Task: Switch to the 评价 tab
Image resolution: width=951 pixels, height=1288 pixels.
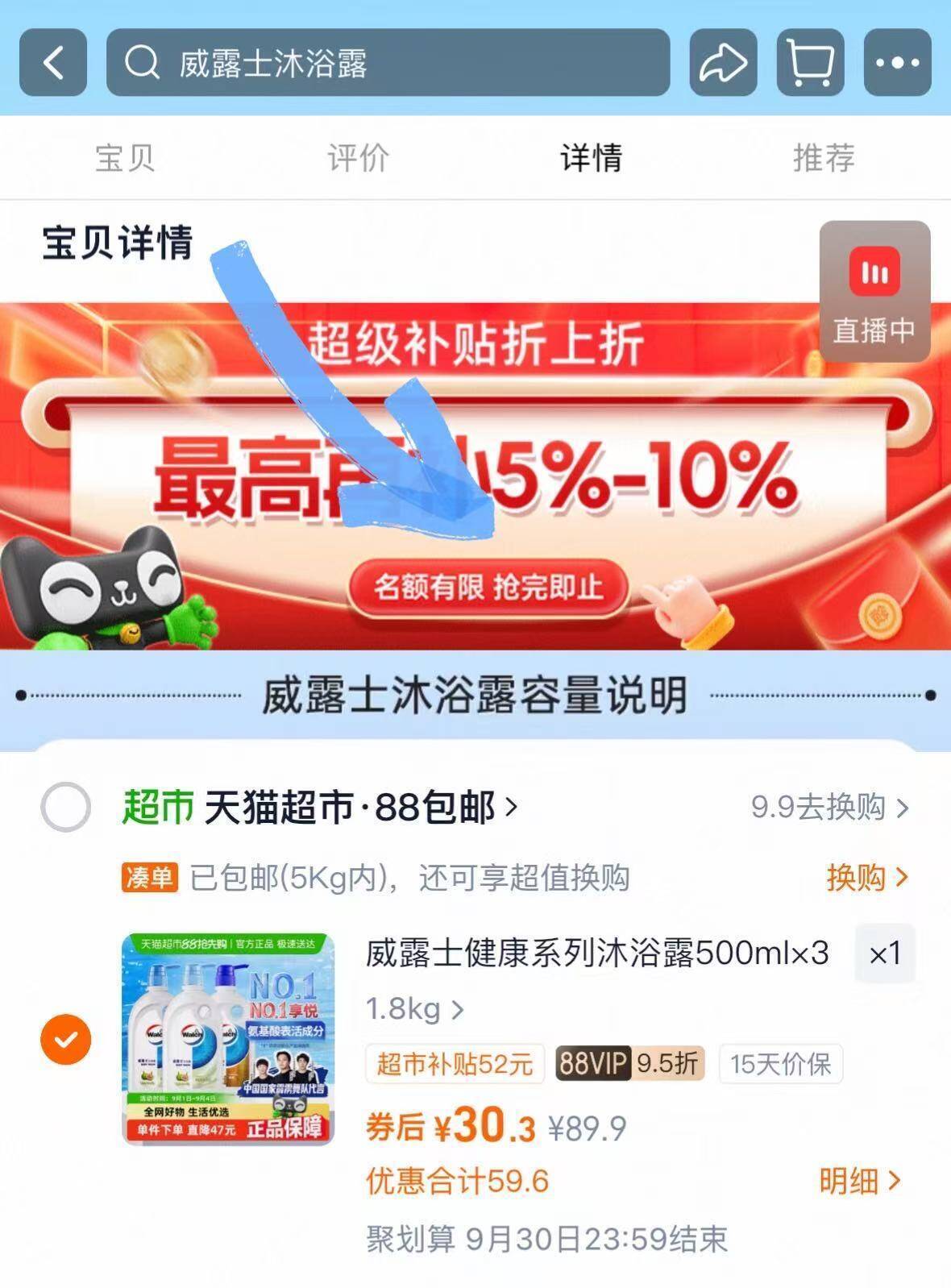Action: 356,159
